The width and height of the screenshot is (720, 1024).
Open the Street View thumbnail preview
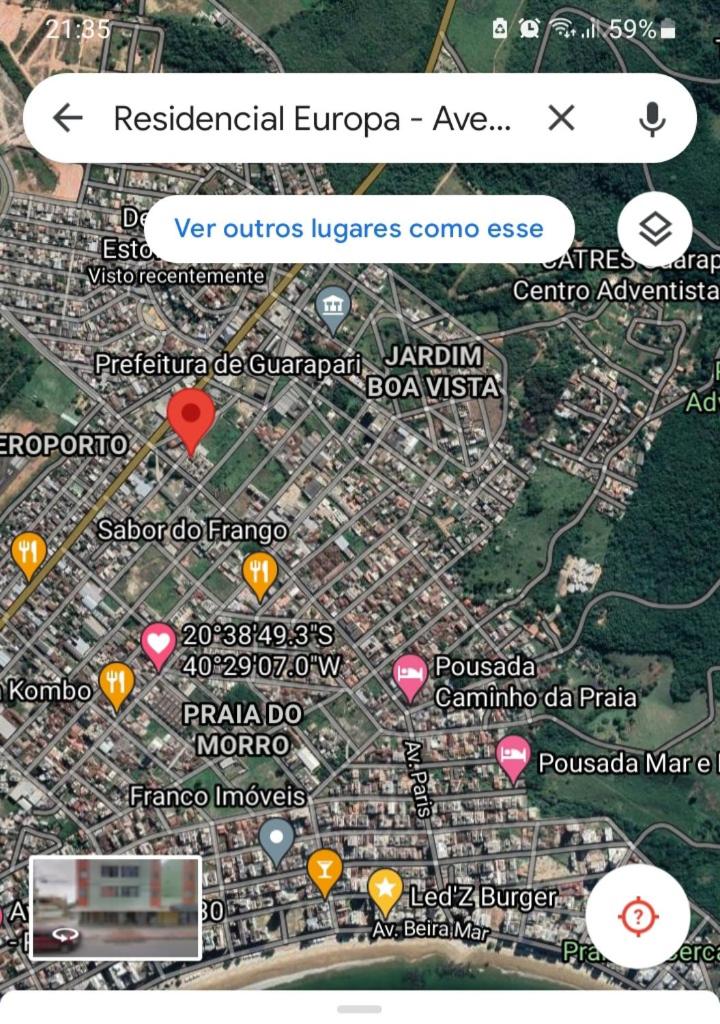pyautogui.click(x=115, y=907)
